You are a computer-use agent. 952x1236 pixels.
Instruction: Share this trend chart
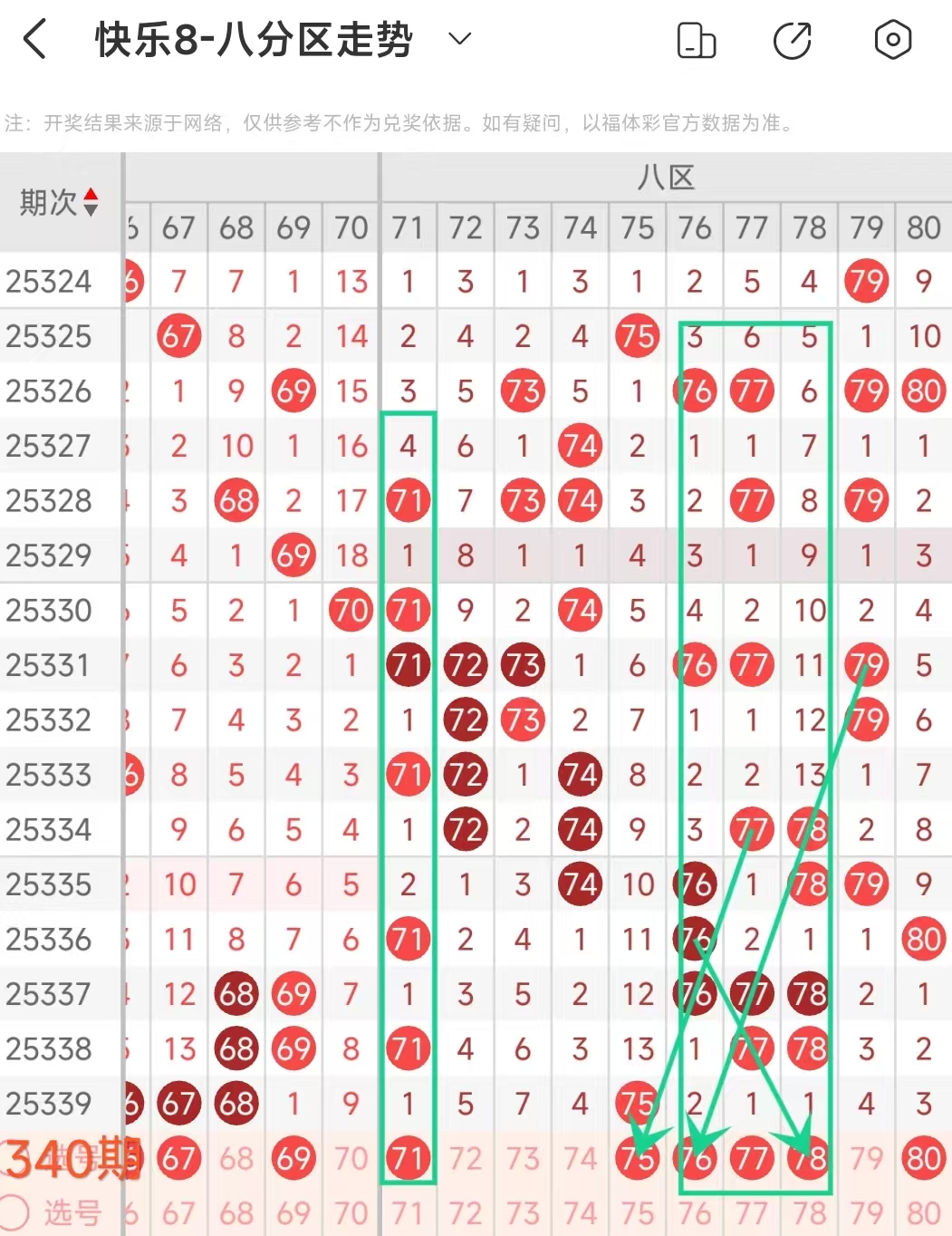pyautogui.click(x=793, y=41)
